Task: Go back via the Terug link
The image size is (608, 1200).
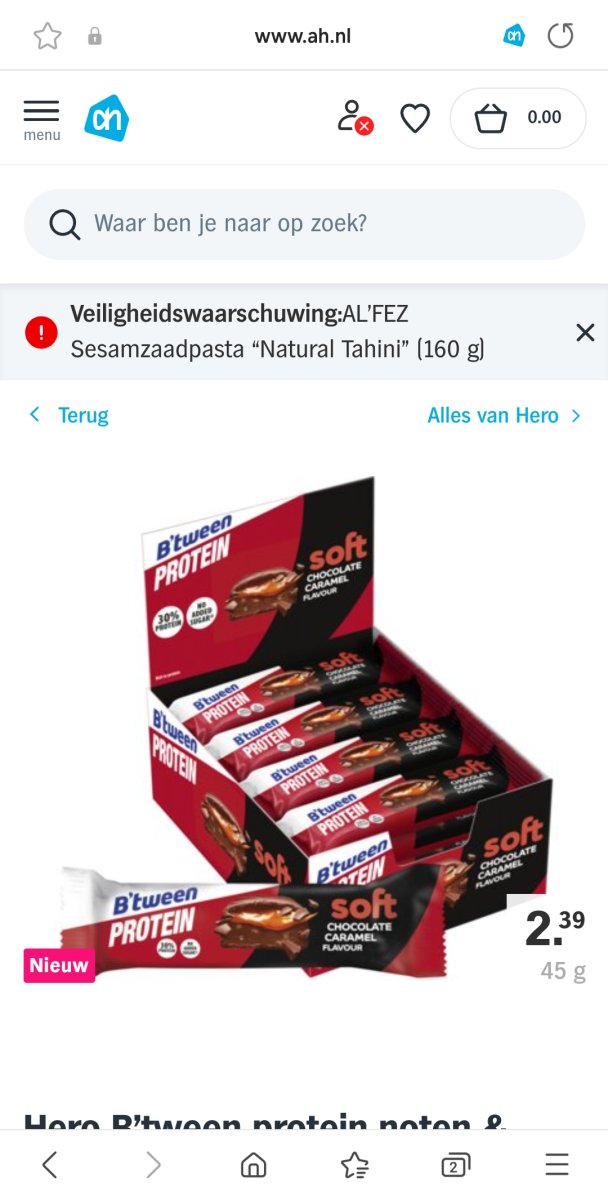Action: pyautogui.click(x=70, y=415)
